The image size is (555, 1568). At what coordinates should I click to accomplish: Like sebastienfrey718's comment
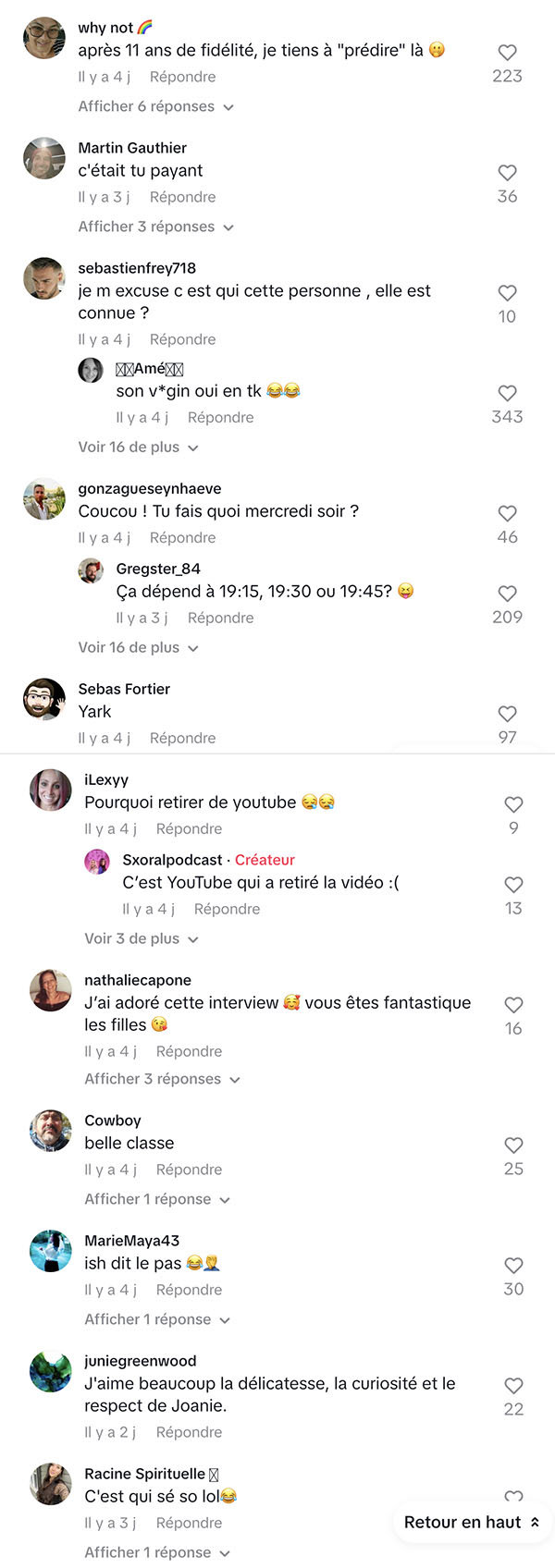tap(507, 293)
